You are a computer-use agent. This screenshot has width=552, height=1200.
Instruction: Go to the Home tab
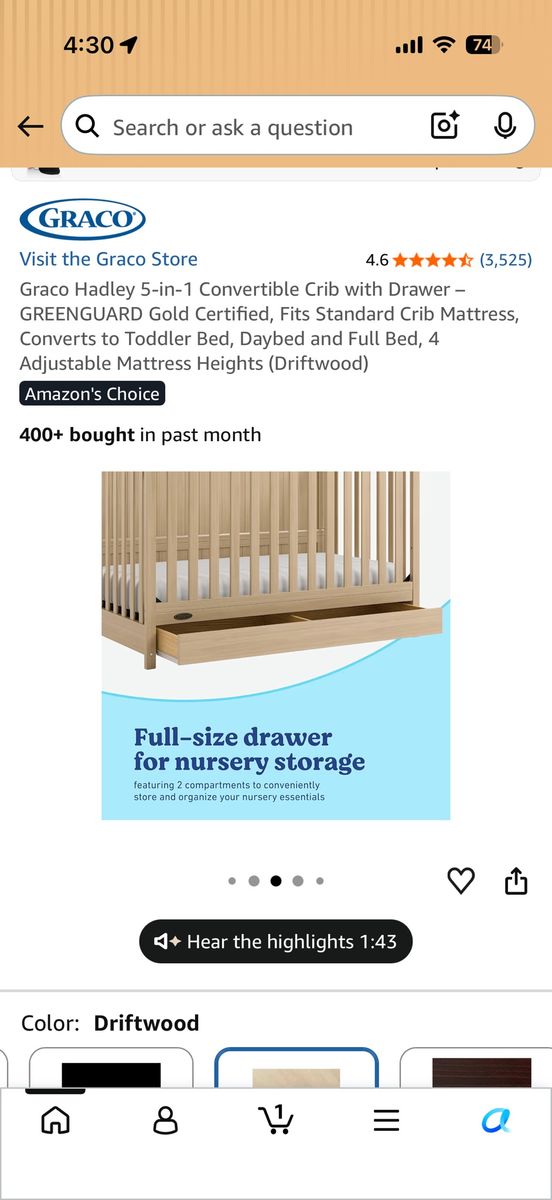(55, 1120)
